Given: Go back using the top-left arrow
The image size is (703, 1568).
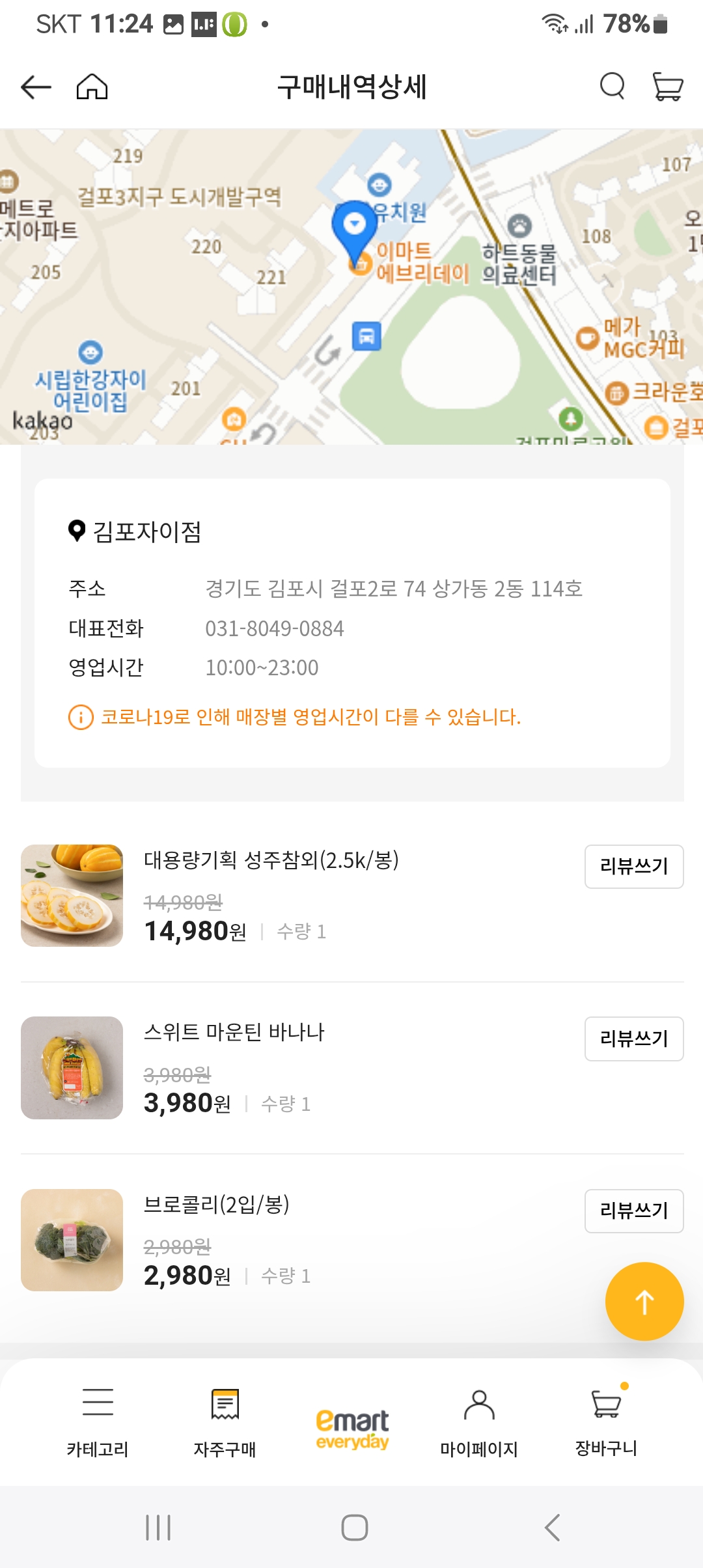Looking at the screenshot, I should 36,85.
